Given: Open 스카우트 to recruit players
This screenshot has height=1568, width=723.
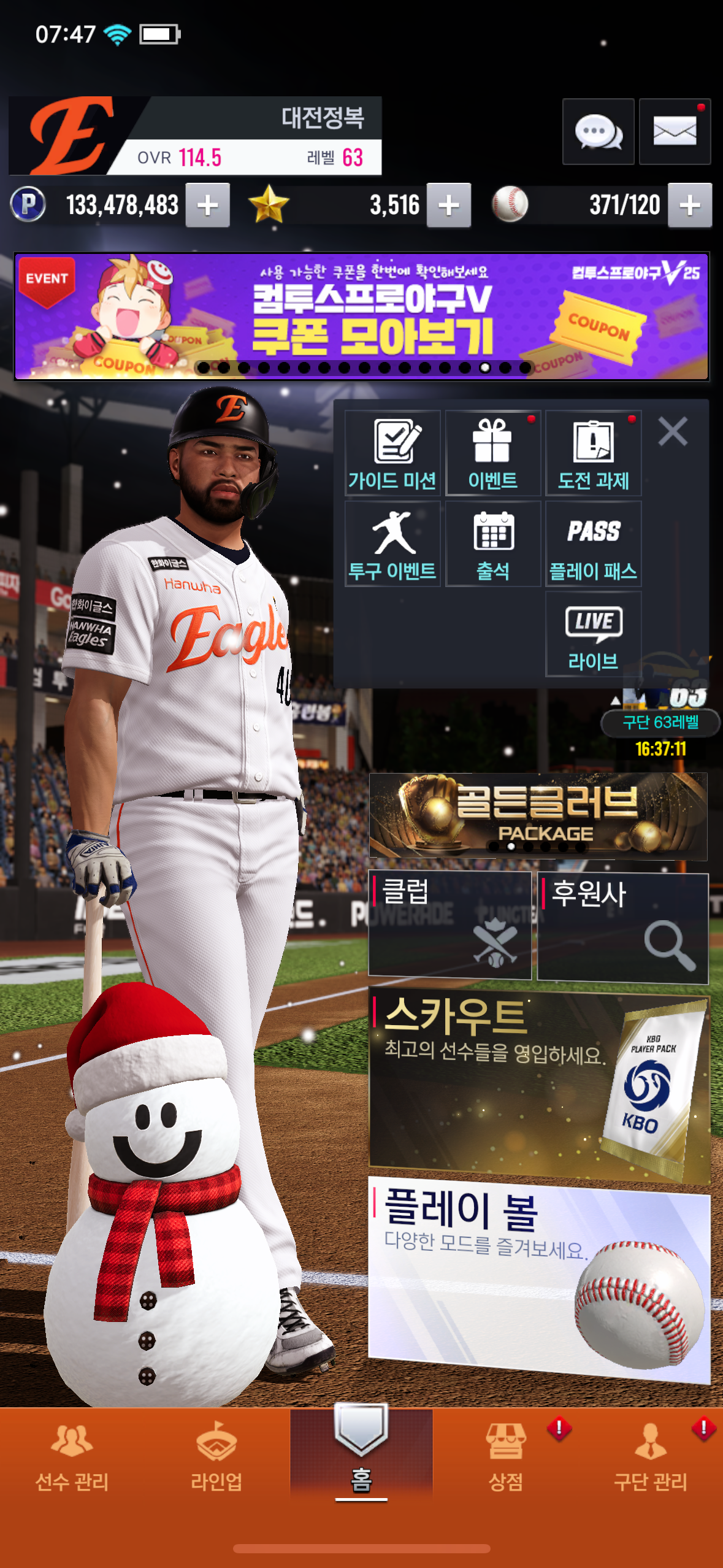Looking at the screenshot, I should coord(538,1083).
